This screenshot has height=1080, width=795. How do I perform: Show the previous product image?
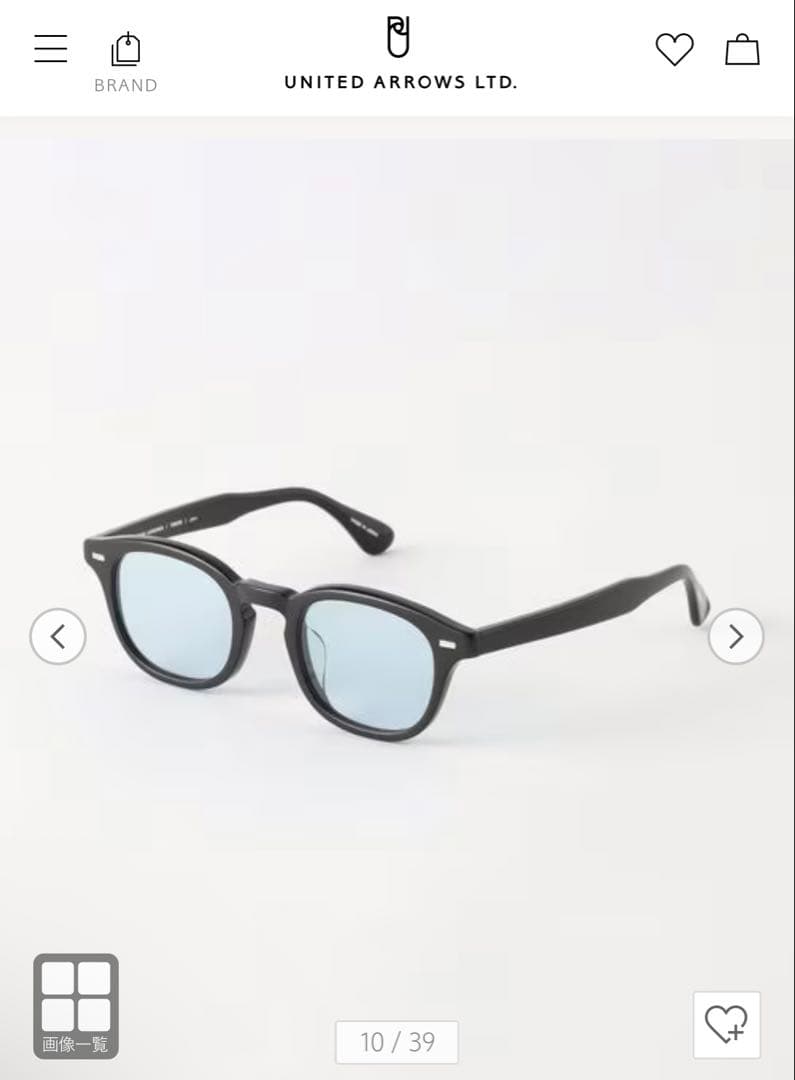[x=58, y=636]
